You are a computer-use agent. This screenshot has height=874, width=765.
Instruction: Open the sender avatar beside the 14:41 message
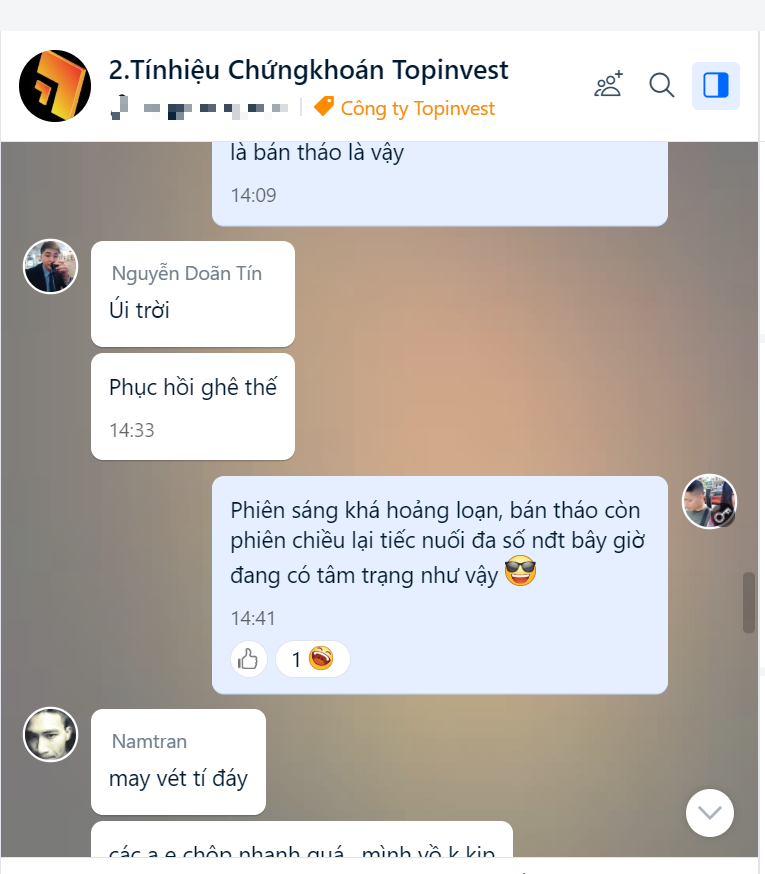pyautogui.click(x=709, y=501)
